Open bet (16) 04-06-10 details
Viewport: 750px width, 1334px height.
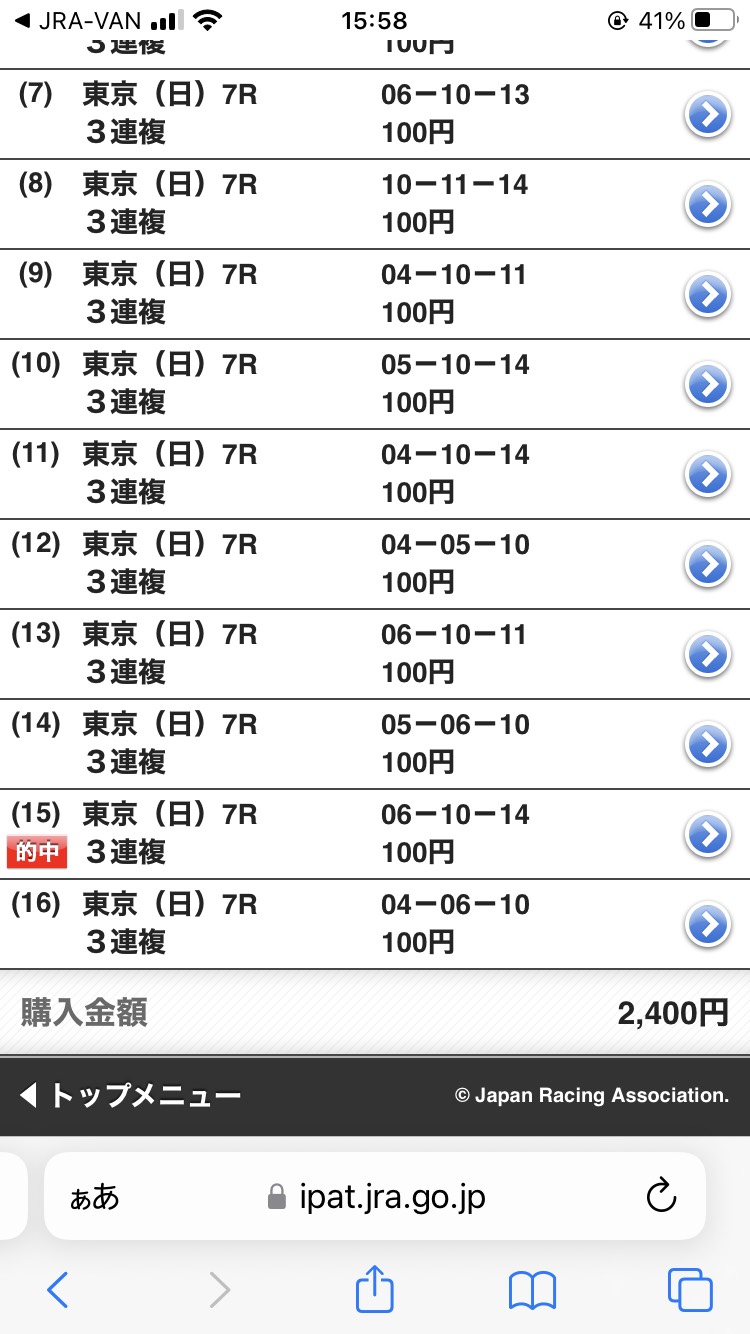tap(708, 926)
